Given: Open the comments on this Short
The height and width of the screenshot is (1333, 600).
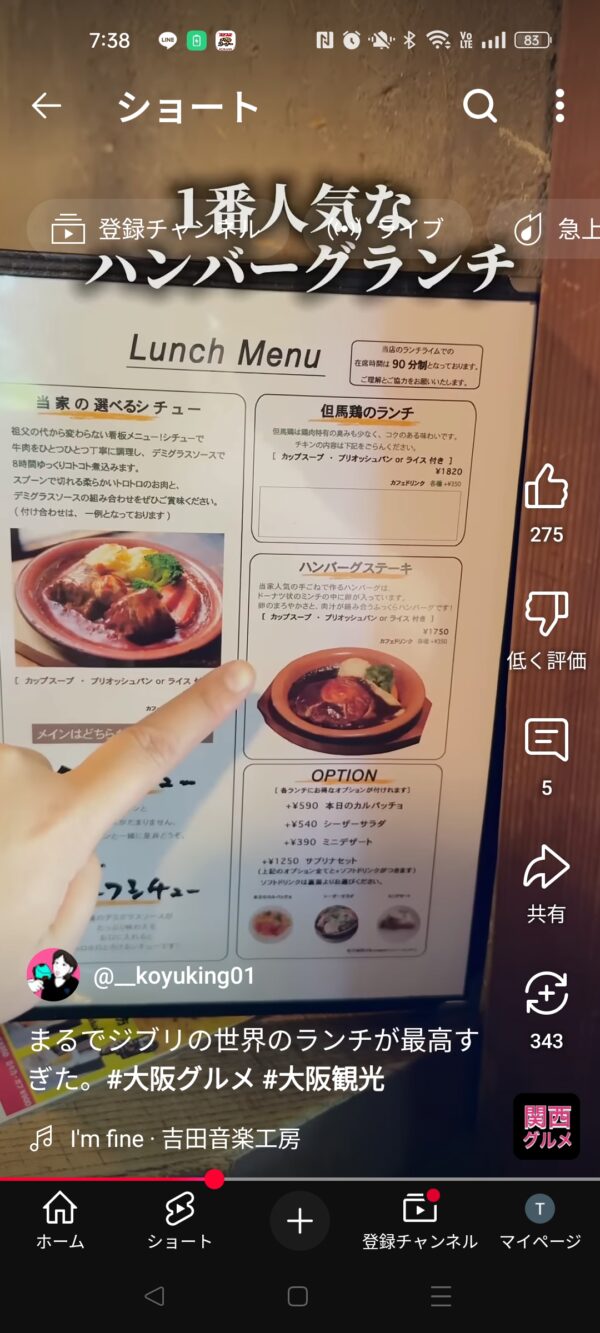Looking at the screenshot, I should [x=546, y=741].
